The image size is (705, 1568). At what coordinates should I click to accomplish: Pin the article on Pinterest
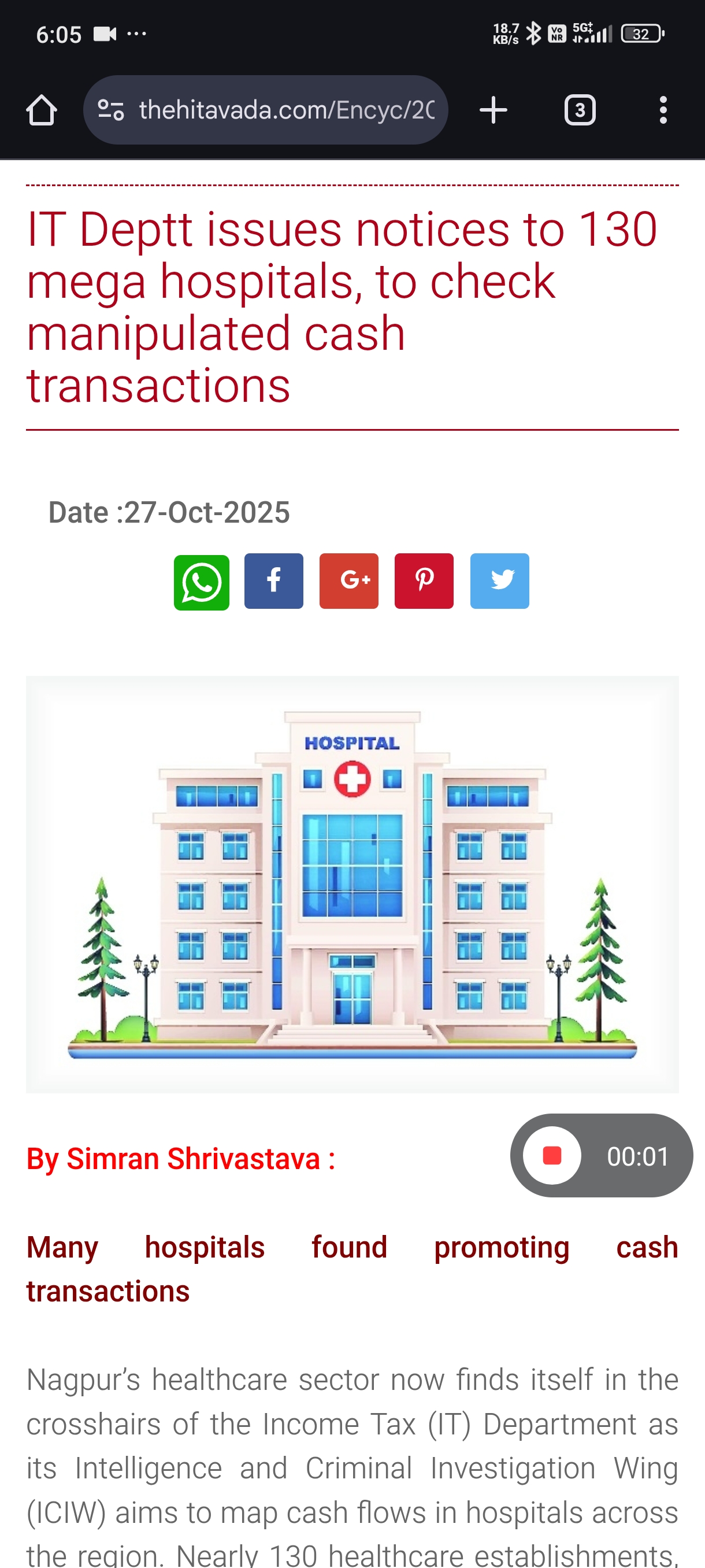pos(424,580)
